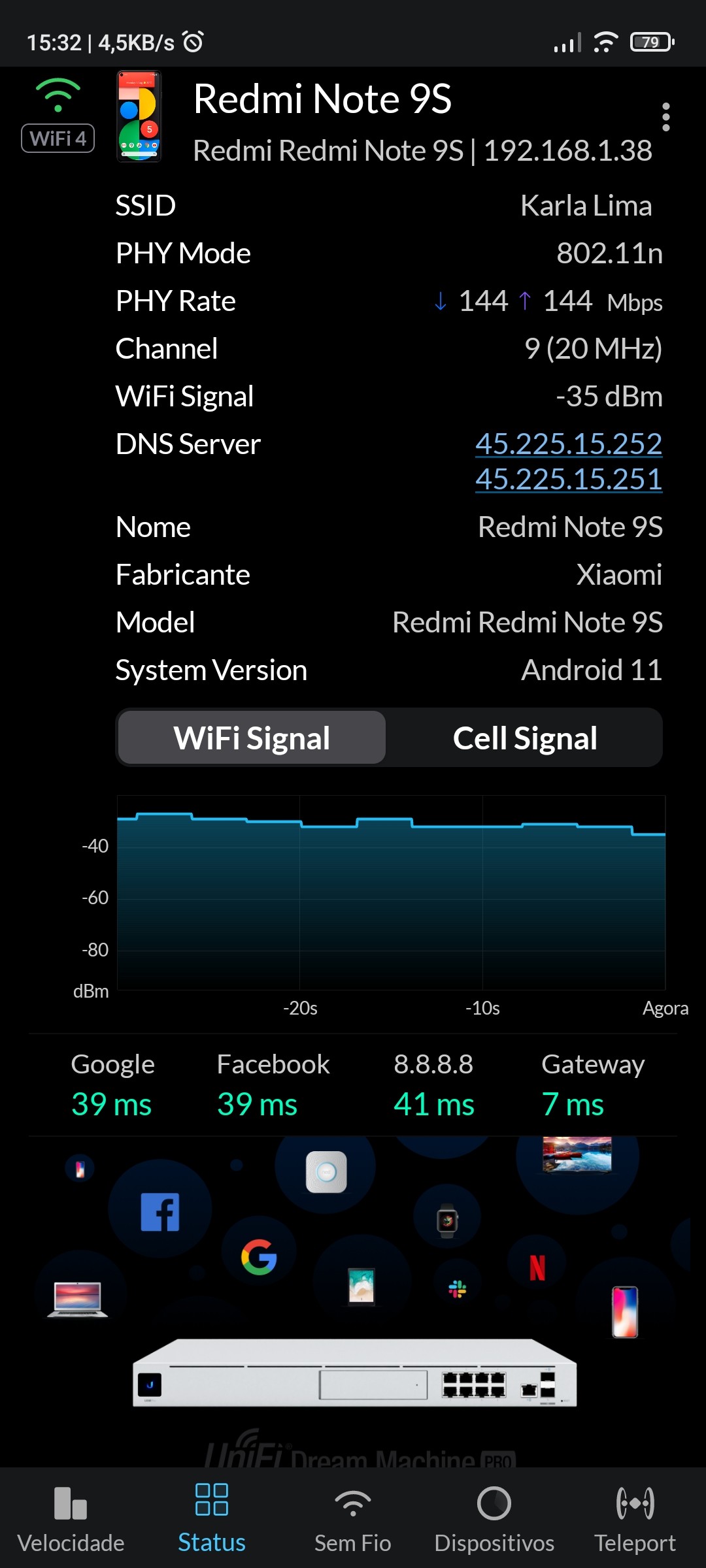Image resolution: width=706 pixels, height=1568 pixels.
Task: Open the three-dot overflow menu
Action: point(665,117)
